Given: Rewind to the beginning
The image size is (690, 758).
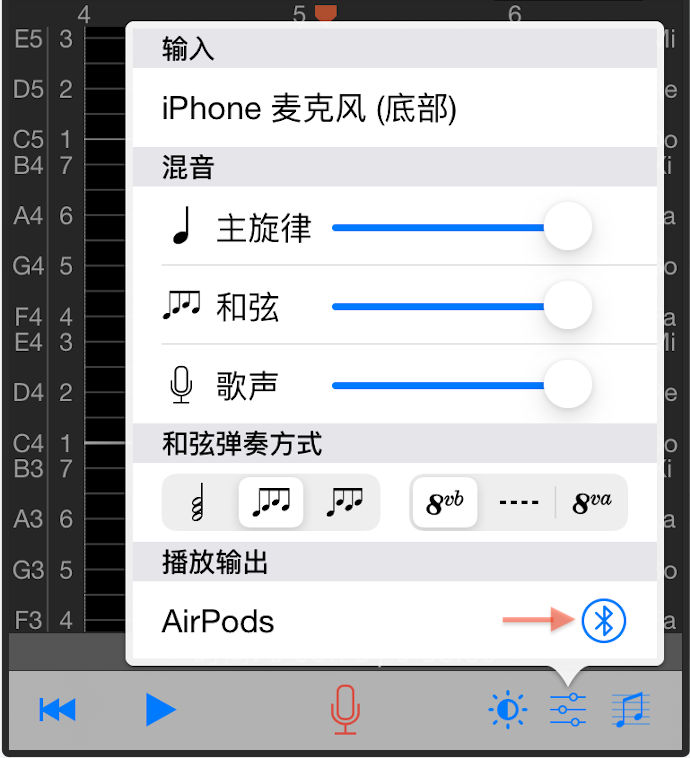Looking at the screenshot, I should [x=57, y=710].
